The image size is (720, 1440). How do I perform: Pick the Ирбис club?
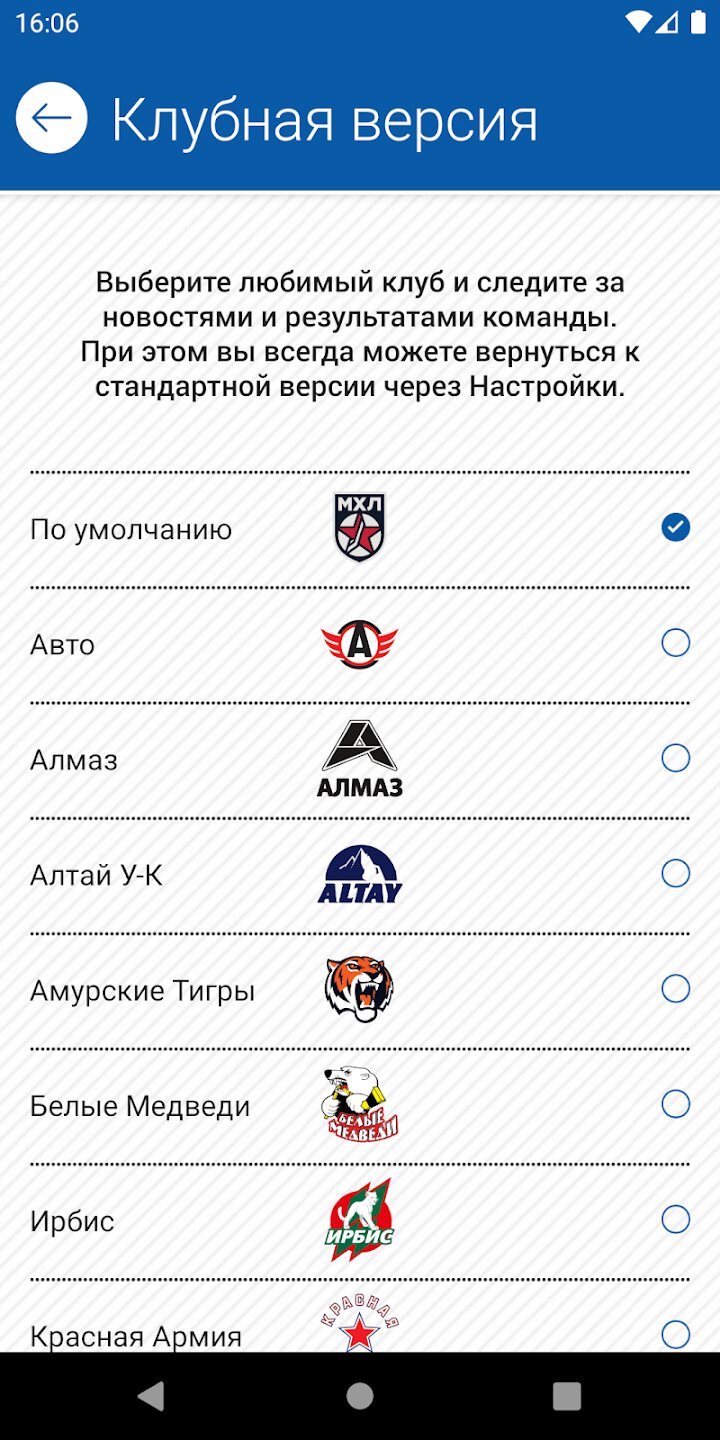click(360, 1220)
